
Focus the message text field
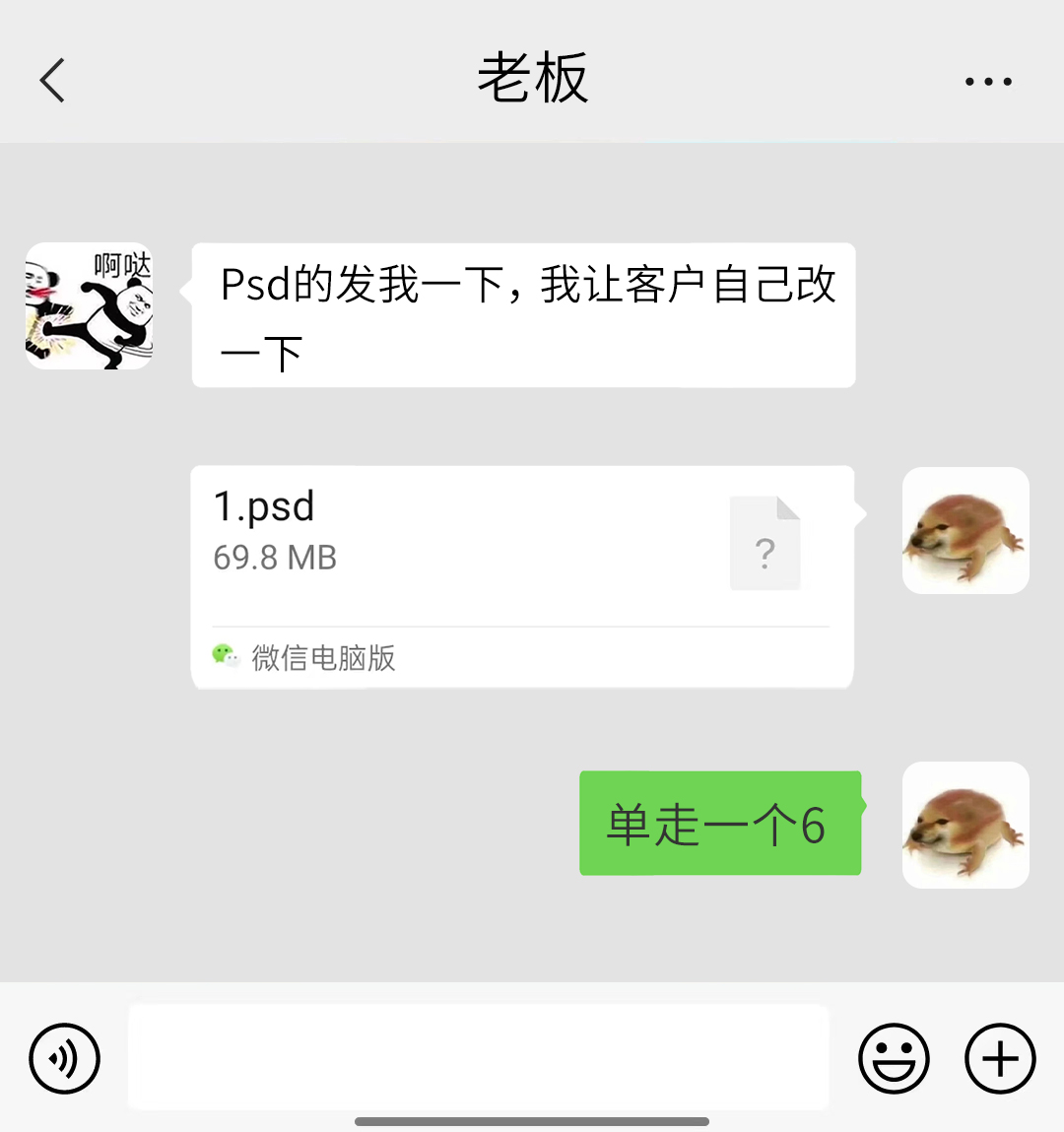pos(478,1057)
